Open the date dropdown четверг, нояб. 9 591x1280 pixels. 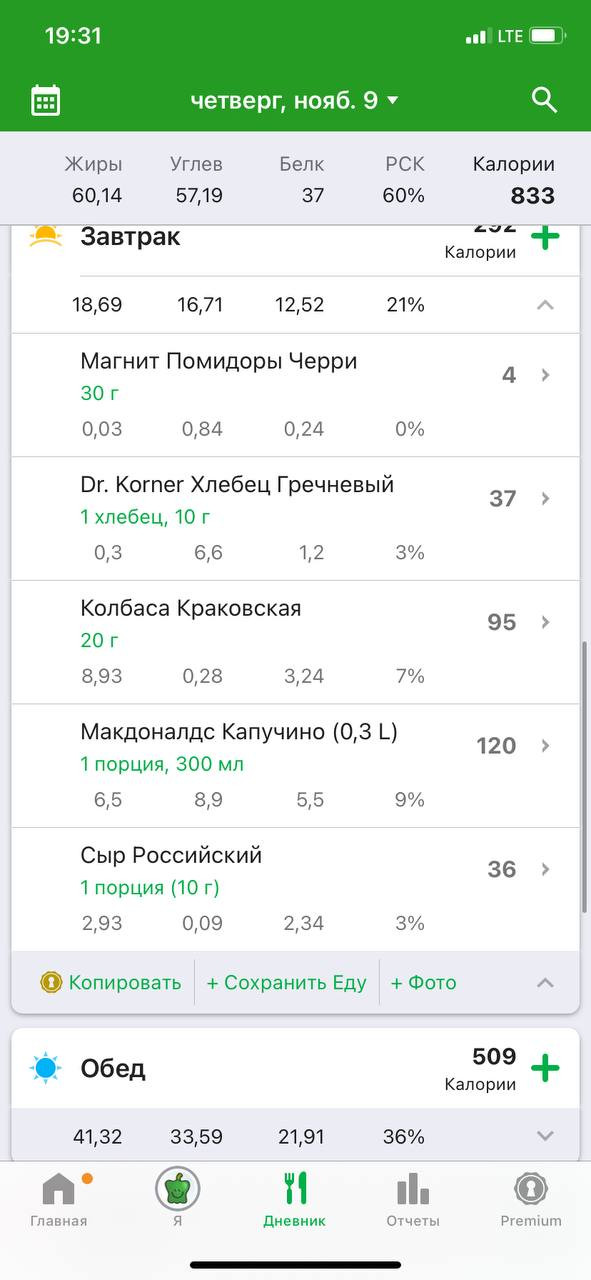[295, 100]
